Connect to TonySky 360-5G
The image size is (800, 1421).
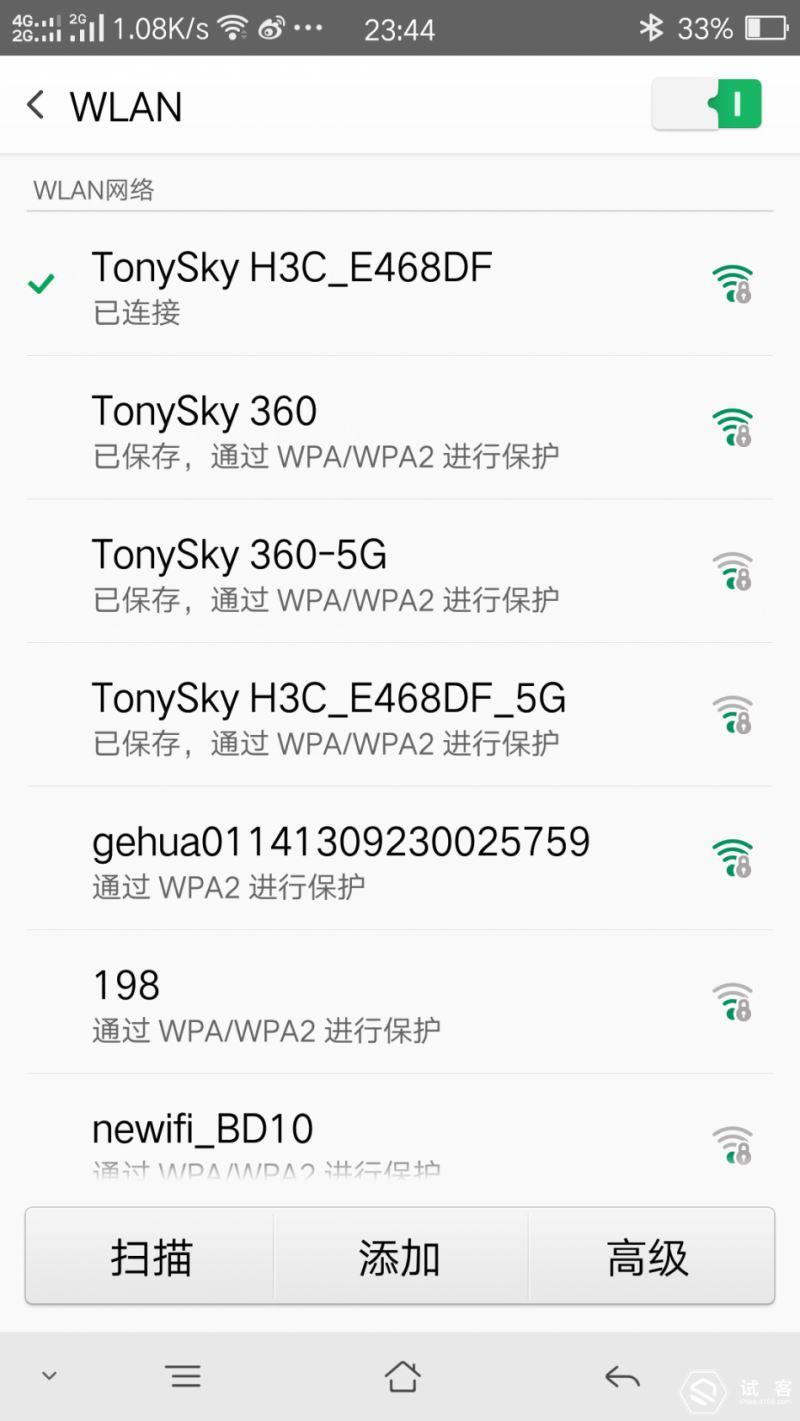coord(400,571)
